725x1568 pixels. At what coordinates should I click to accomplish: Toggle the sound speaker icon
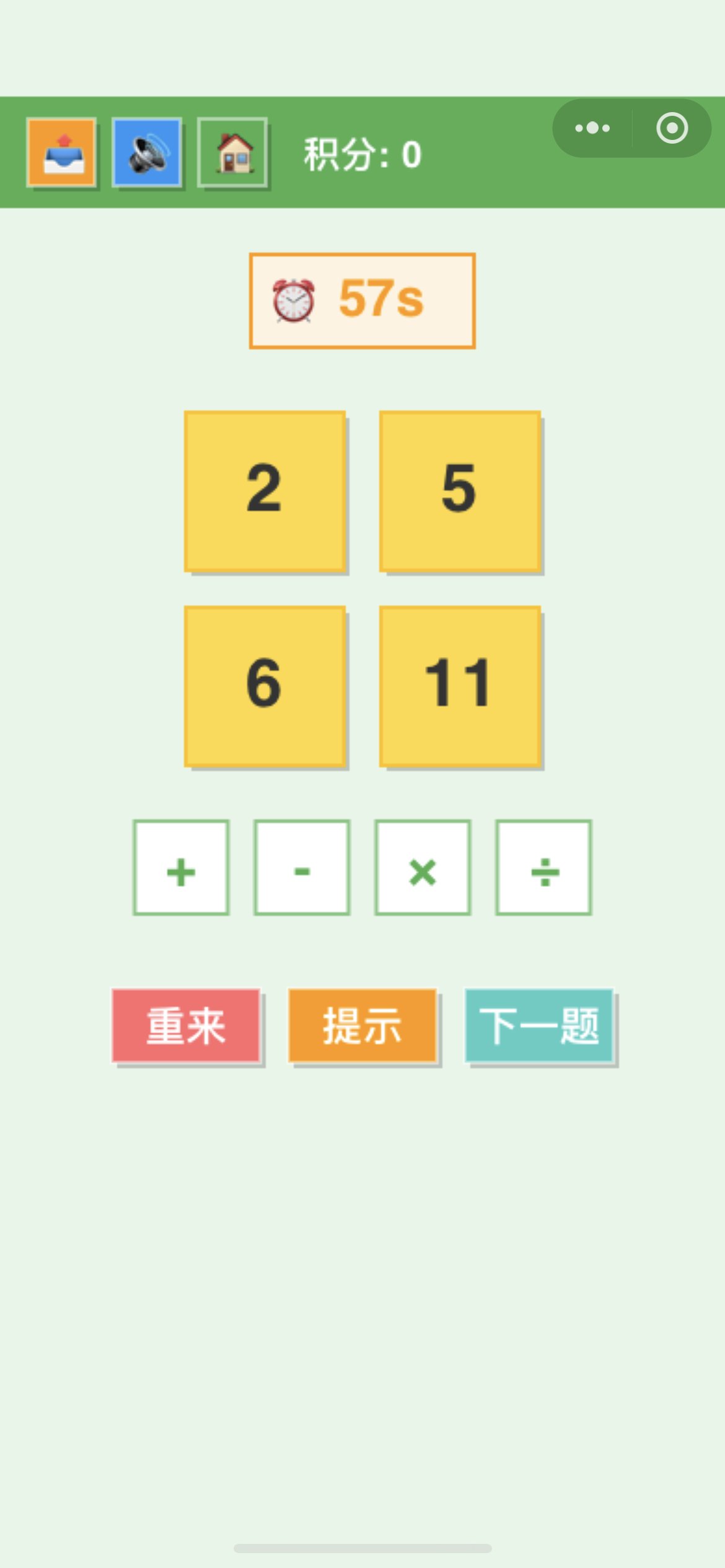click(147, 152)
